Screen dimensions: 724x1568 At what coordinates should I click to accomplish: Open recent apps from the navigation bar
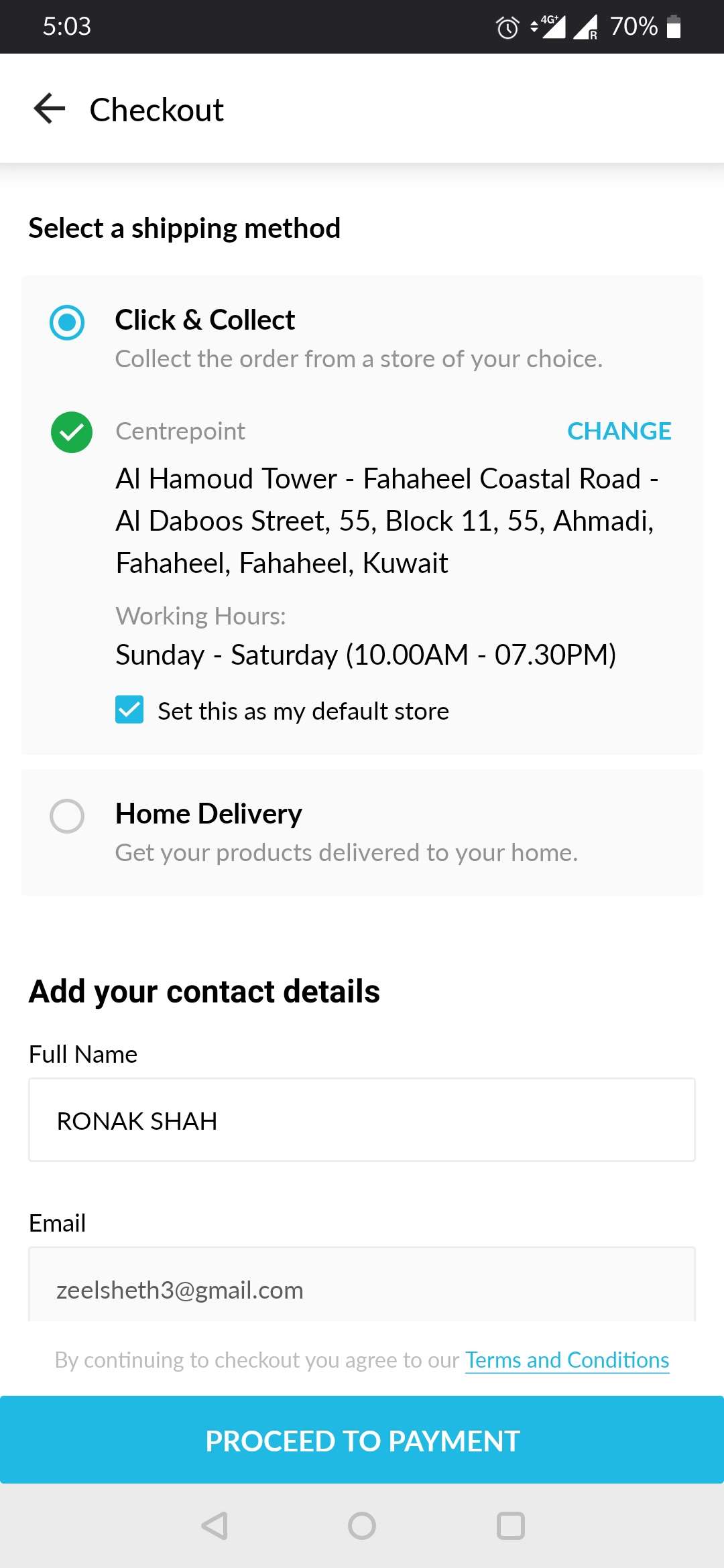click(510, 1526)
